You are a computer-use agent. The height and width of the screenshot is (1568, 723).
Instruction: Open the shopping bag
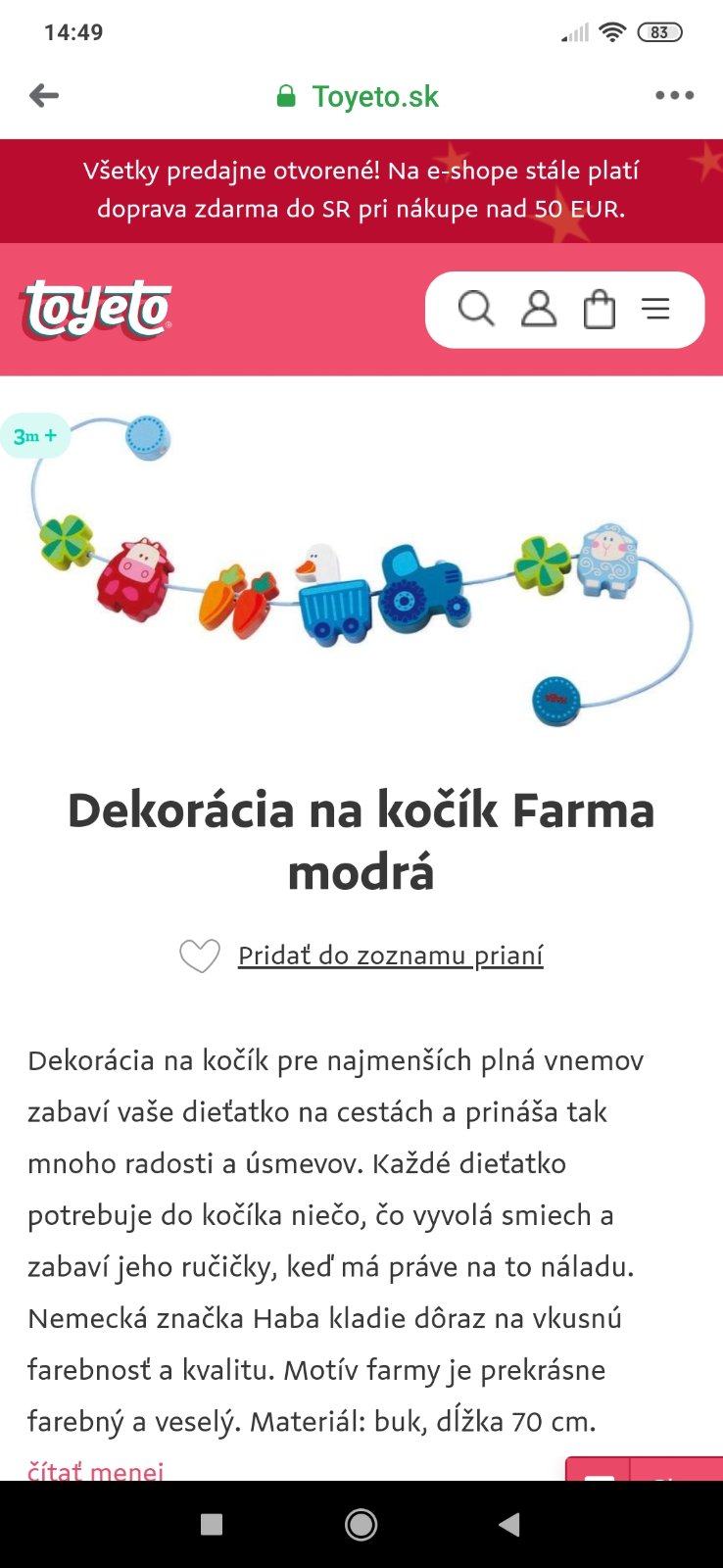599,310
